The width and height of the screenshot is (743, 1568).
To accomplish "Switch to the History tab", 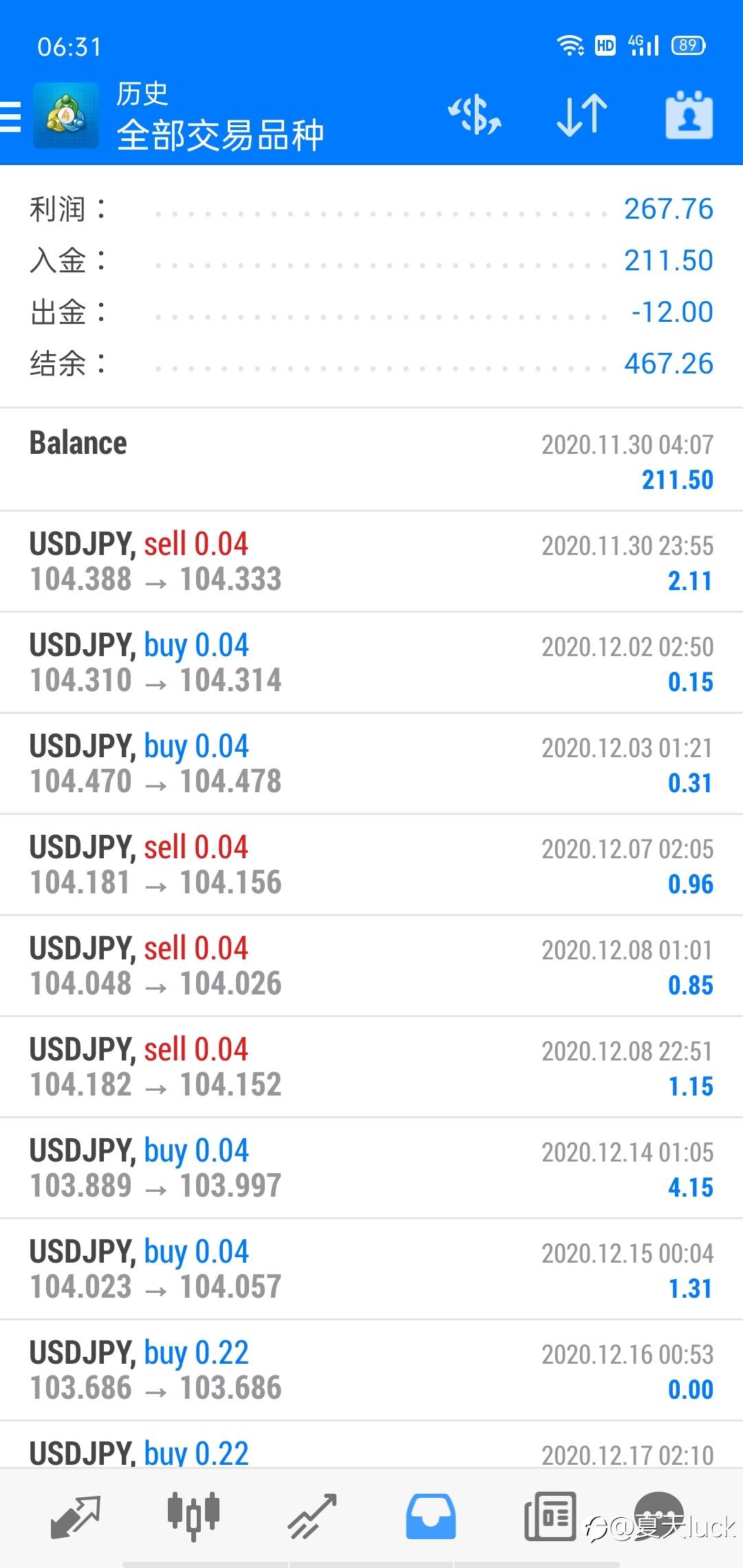I will (x=431, y=1516).
